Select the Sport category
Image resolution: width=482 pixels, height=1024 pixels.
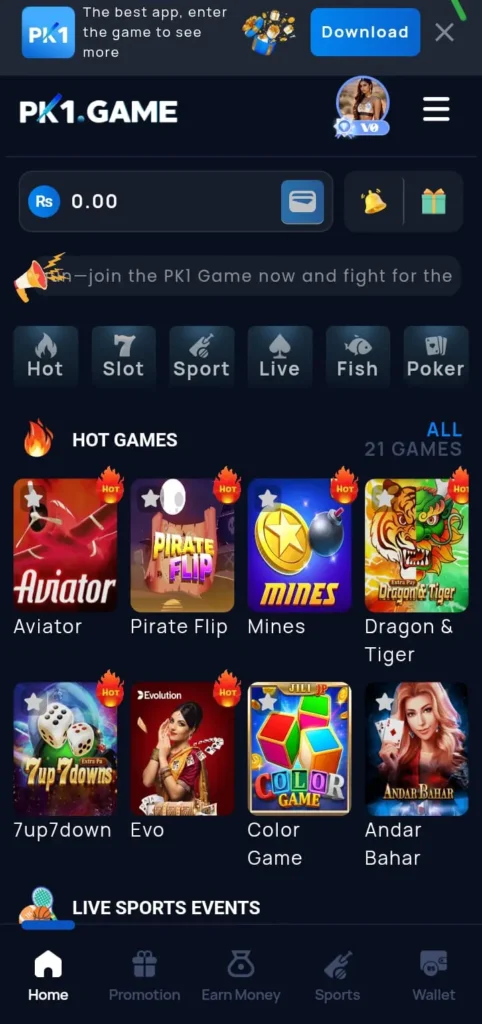tap(201, 356)
